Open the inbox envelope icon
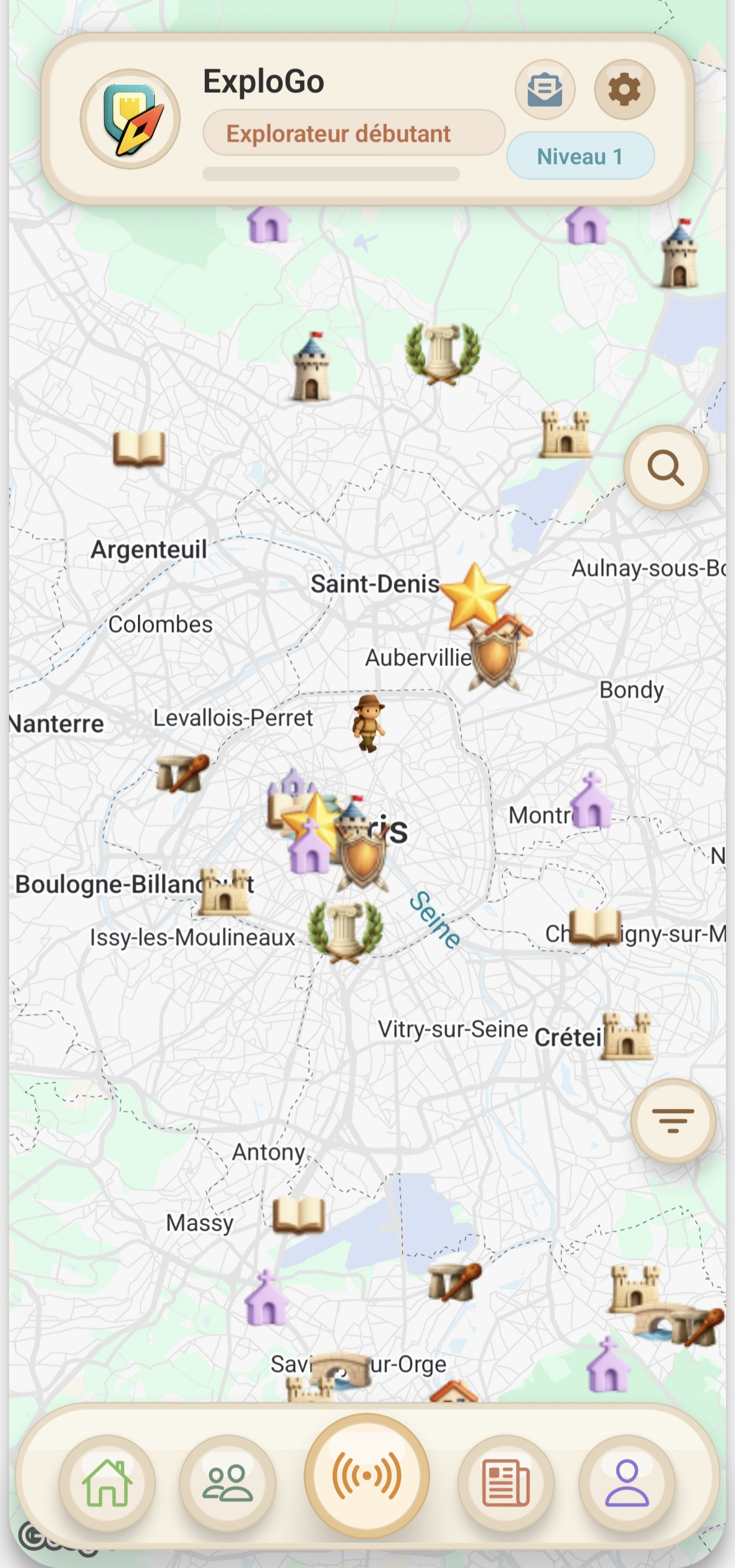 point(544,89)
